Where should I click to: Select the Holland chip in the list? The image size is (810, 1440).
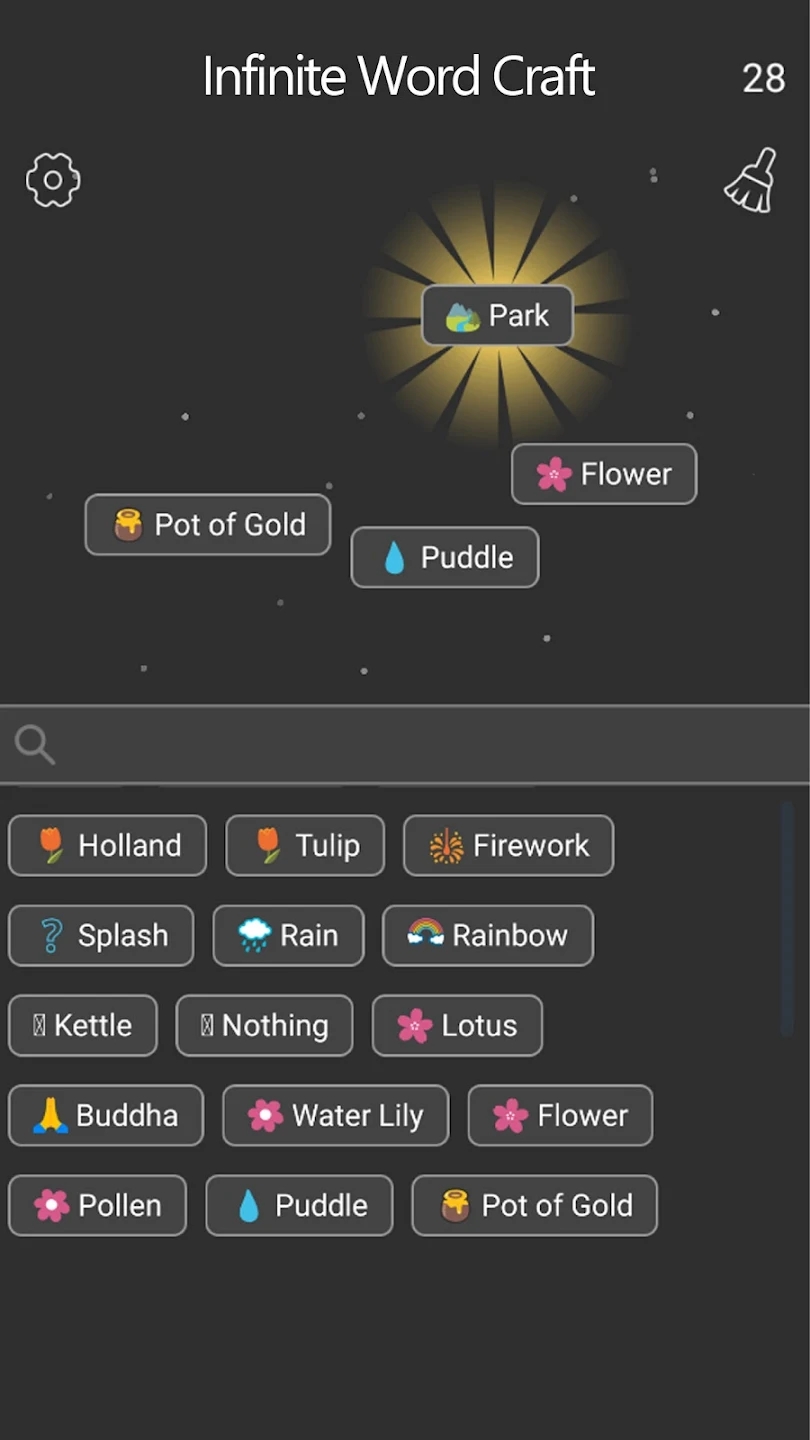[107, 846]
